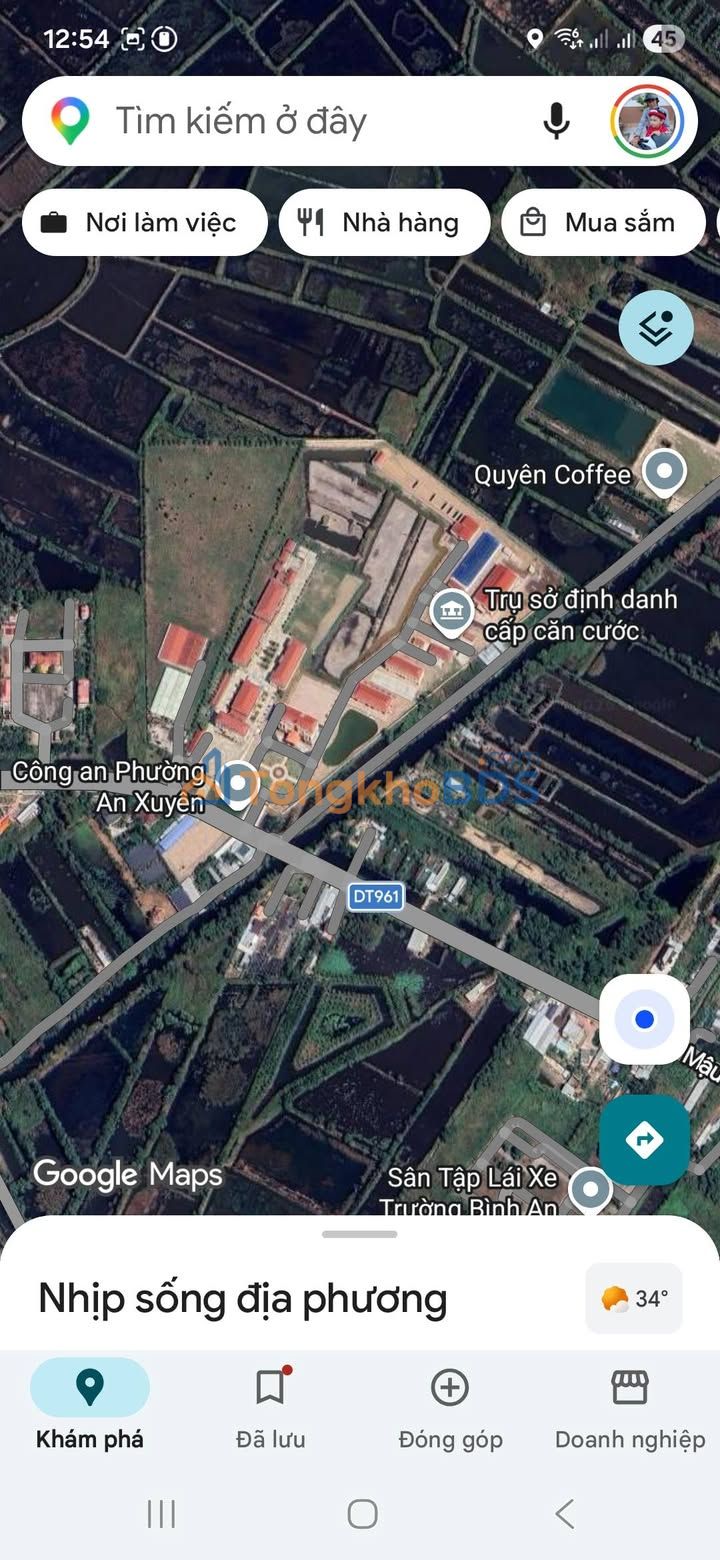
Task: Start voice search with the microphone
Action: point(556,122)
